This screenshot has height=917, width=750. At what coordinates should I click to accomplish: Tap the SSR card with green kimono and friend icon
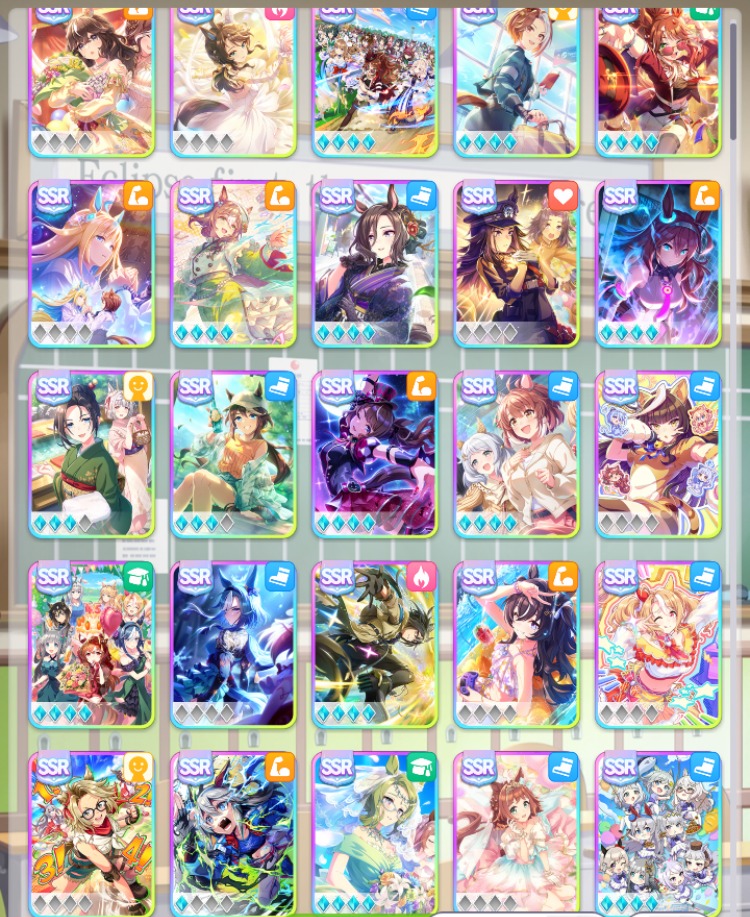pyautogui.click(x=92, y=455)
